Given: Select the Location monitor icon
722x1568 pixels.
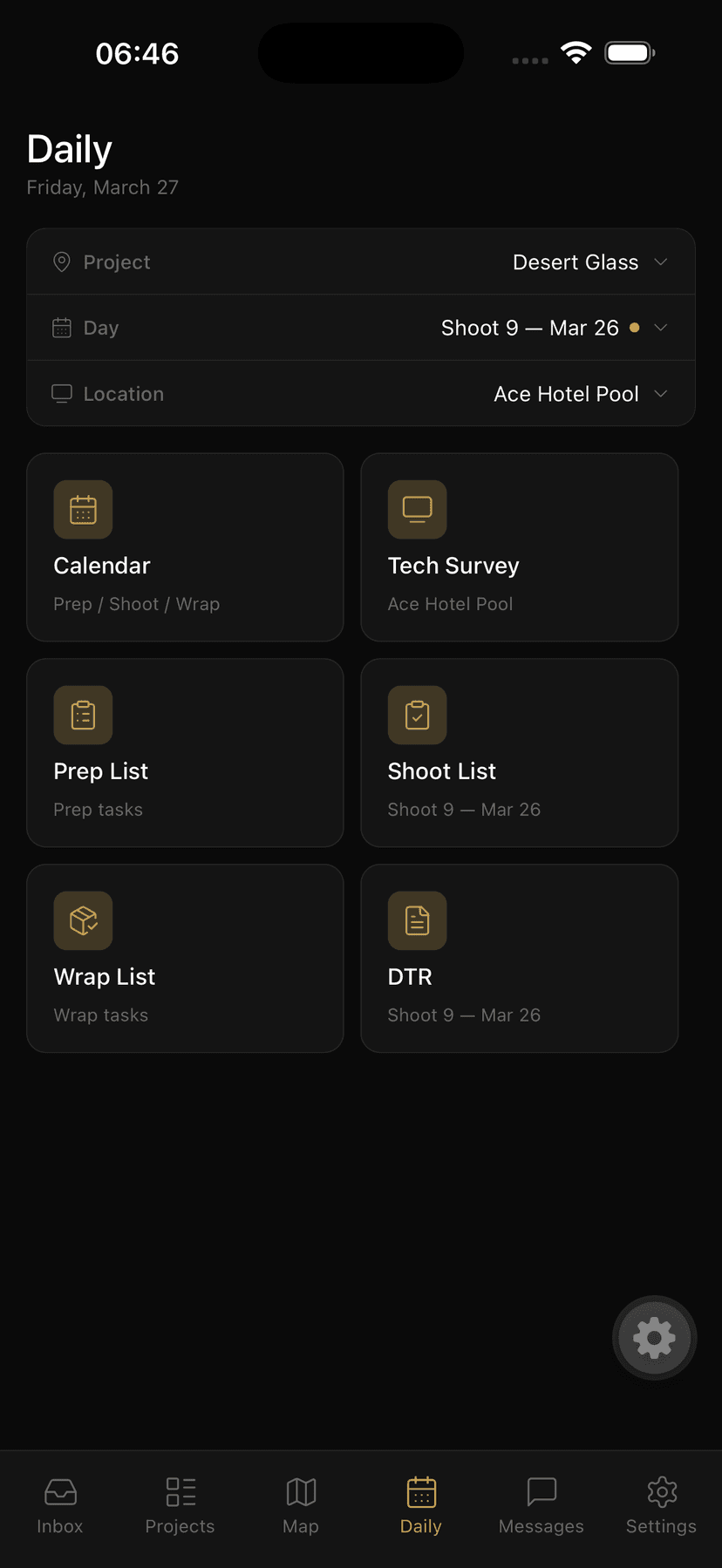Looking at the screenshot, I should [x=61, y=393].
